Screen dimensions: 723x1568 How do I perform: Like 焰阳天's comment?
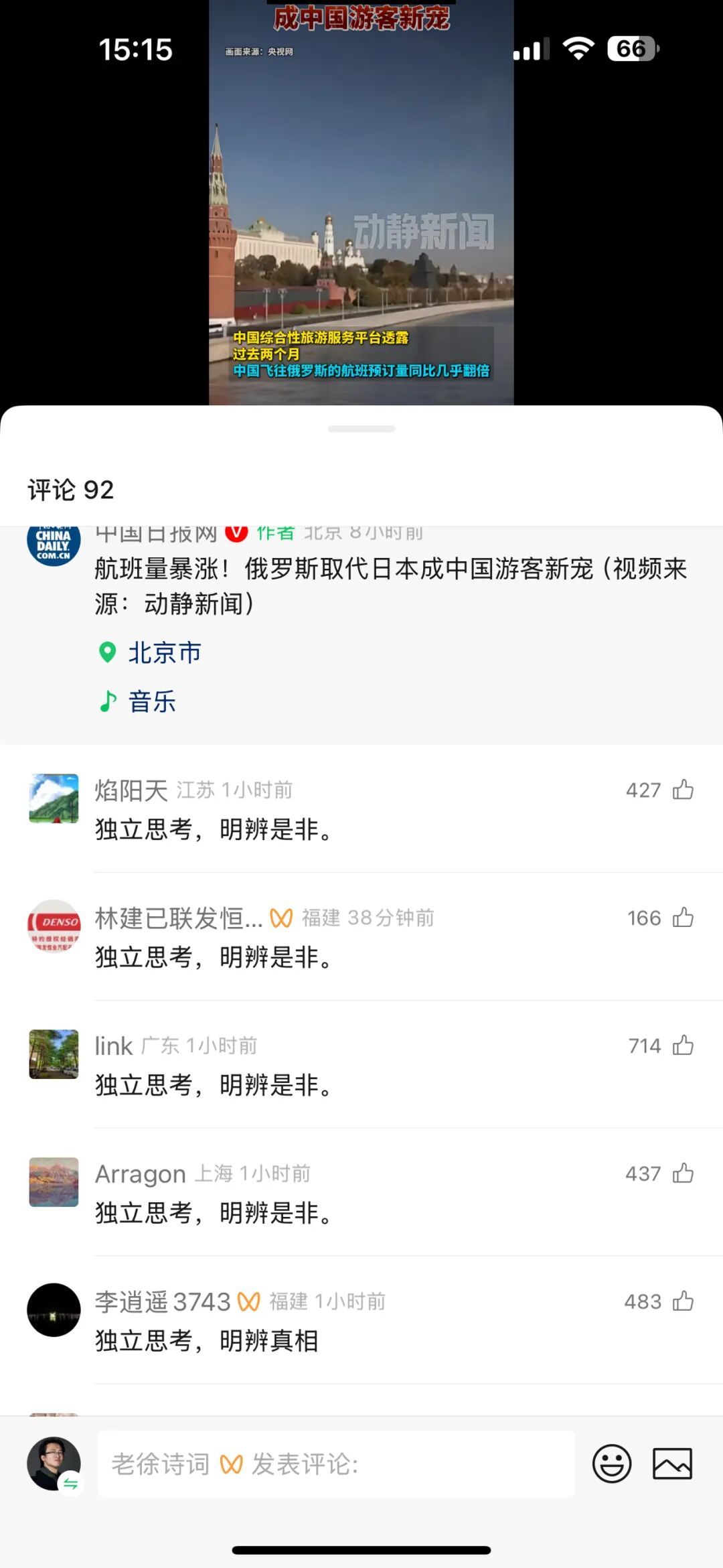[x=683, y=790]
